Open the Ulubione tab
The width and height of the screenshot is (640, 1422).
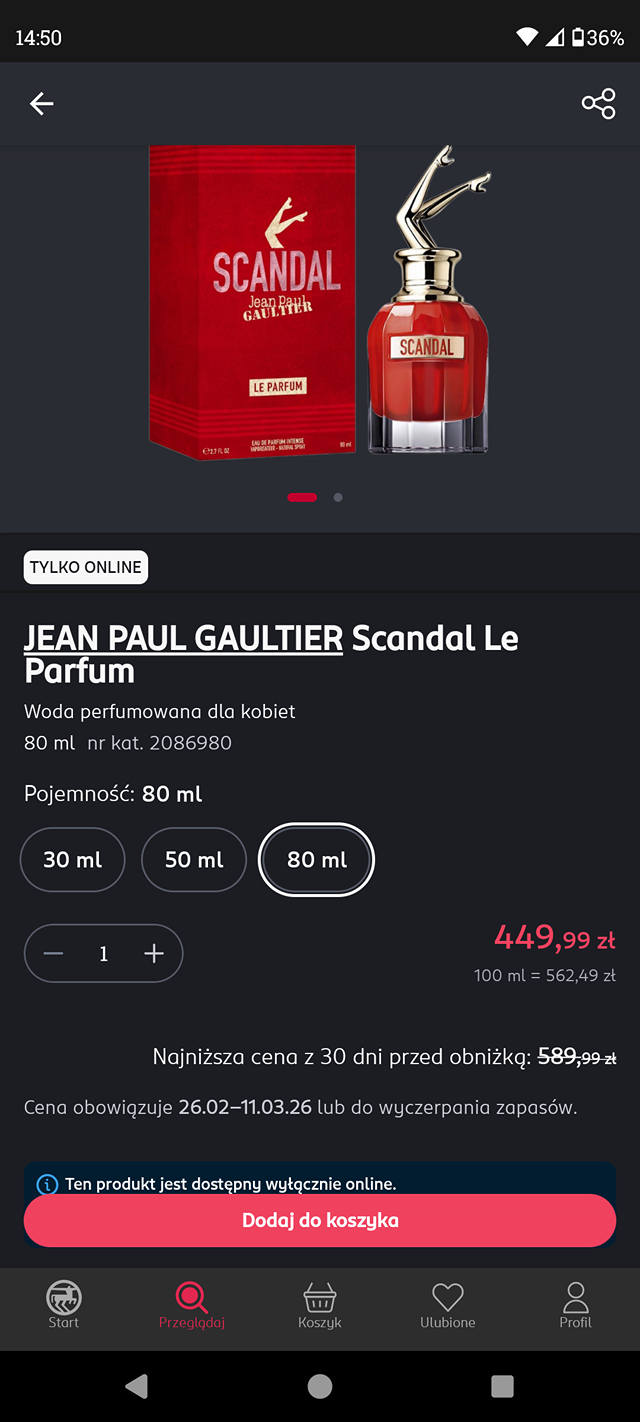pos(447,1306)
